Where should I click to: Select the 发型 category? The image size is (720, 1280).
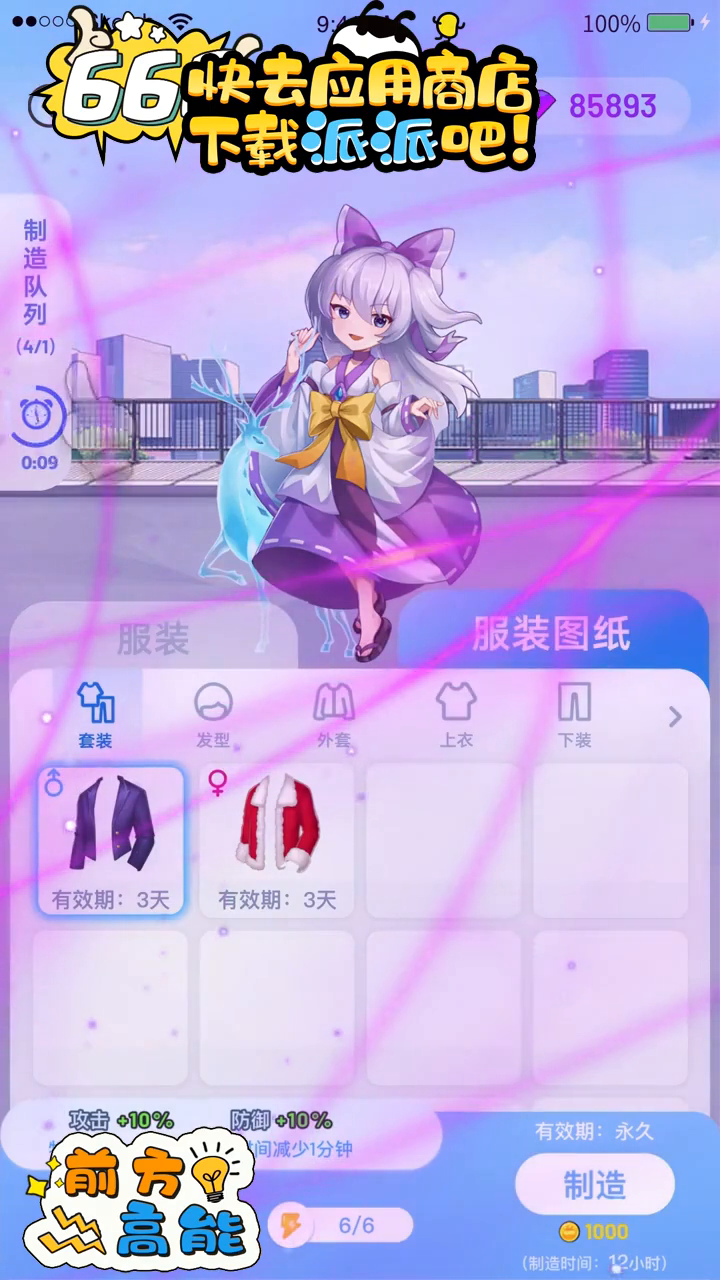(213, 716)
